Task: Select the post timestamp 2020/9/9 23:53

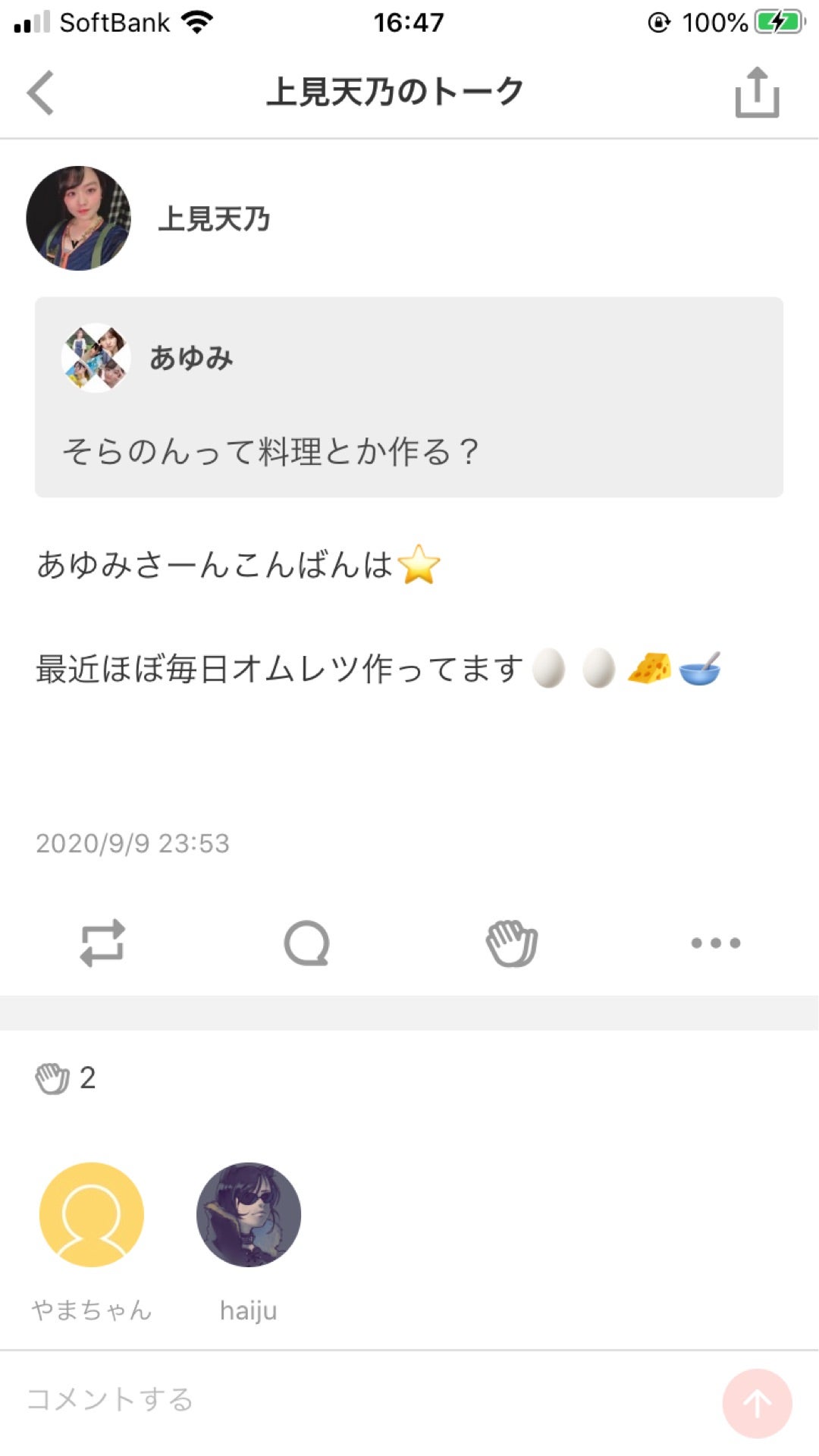Action: coord(133,843)
